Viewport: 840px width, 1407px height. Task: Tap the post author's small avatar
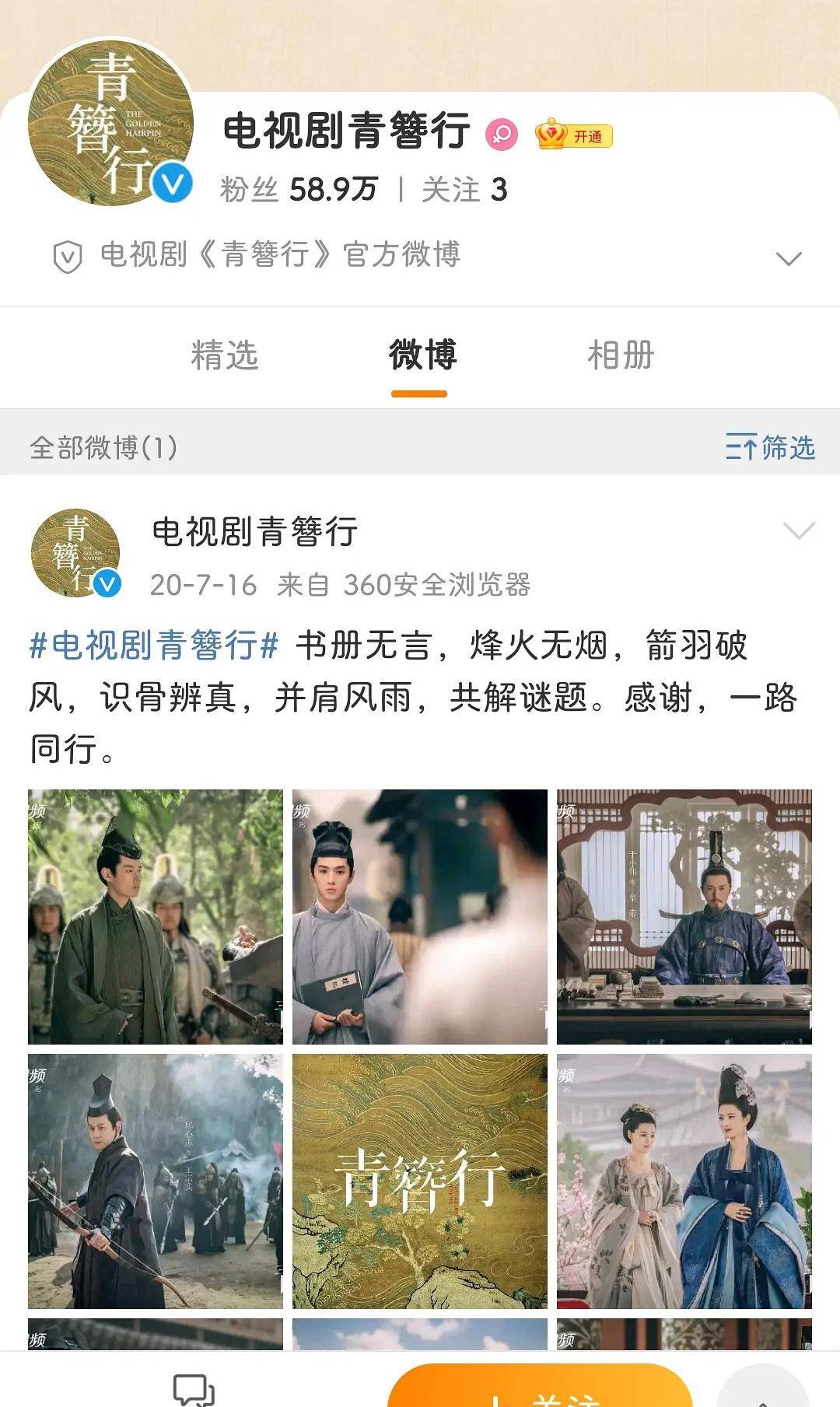(75, 553)
